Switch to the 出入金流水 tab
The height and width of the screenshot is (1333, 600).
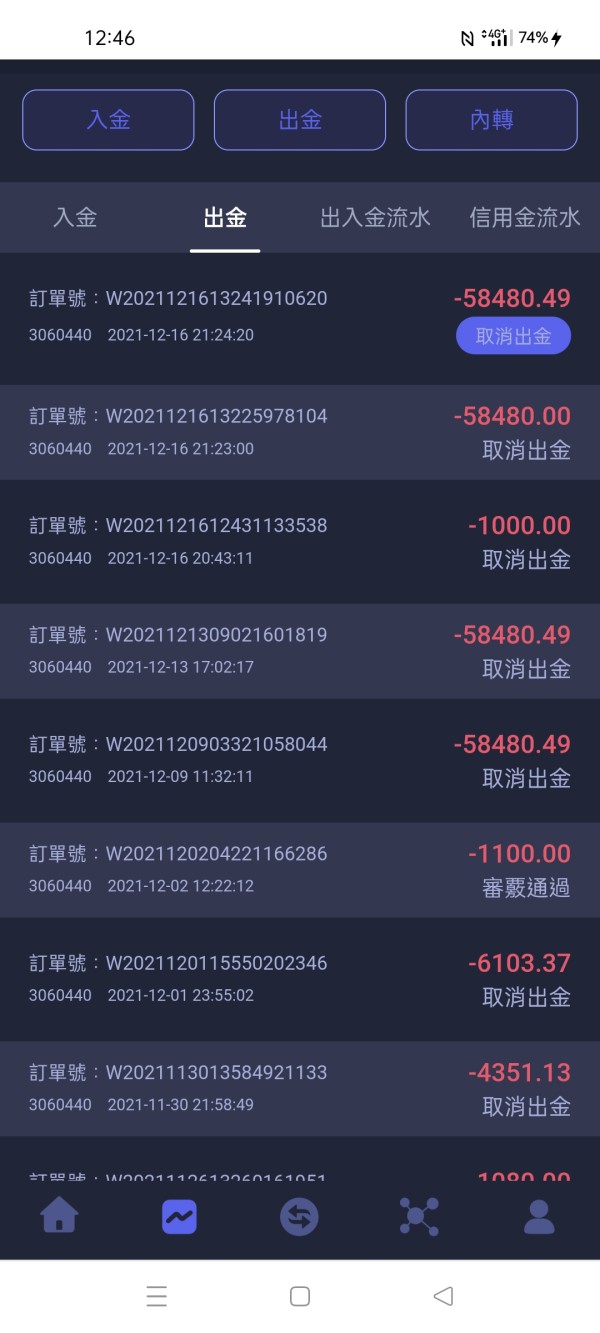click(375, 217)
